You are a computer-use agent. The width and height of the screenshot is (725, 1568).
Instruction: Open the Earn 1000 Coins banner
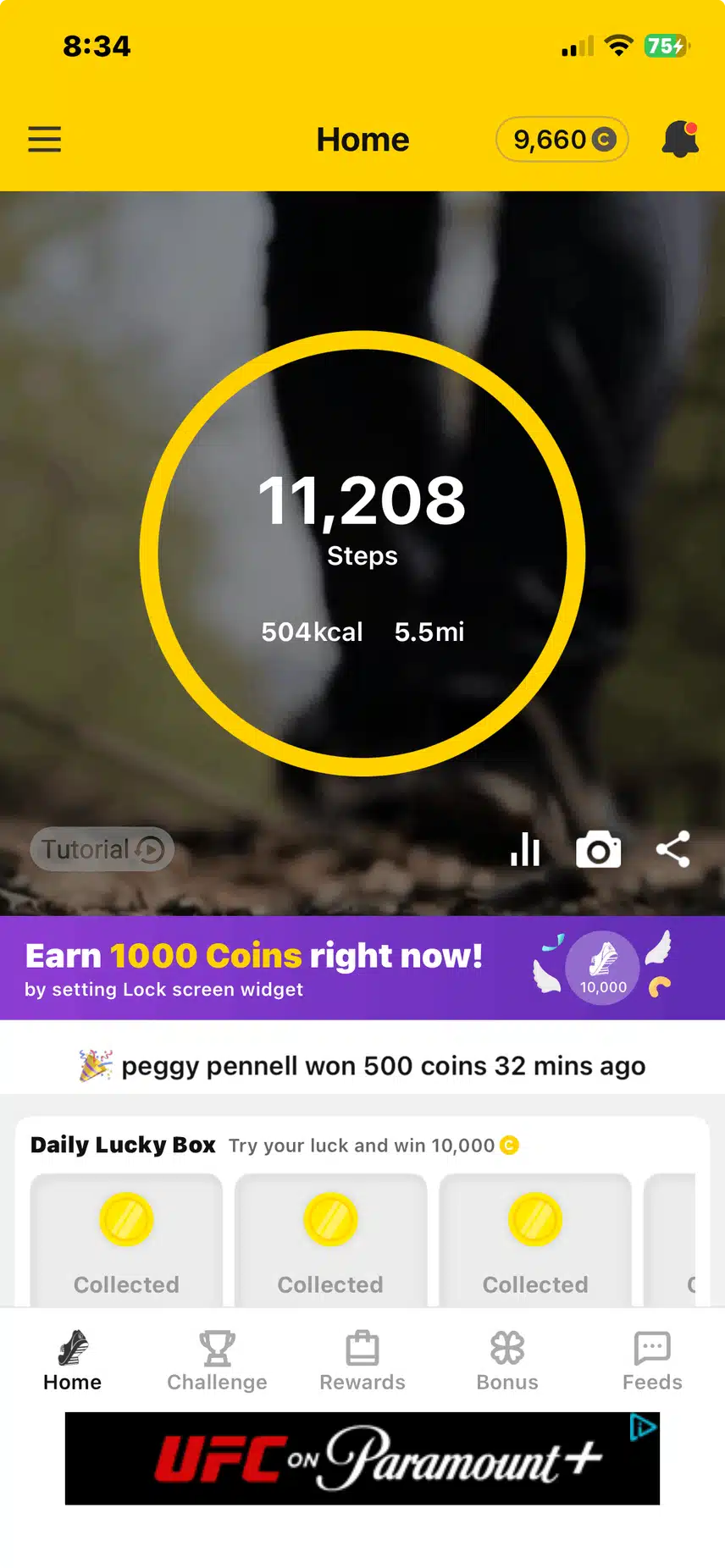(362, 968)
